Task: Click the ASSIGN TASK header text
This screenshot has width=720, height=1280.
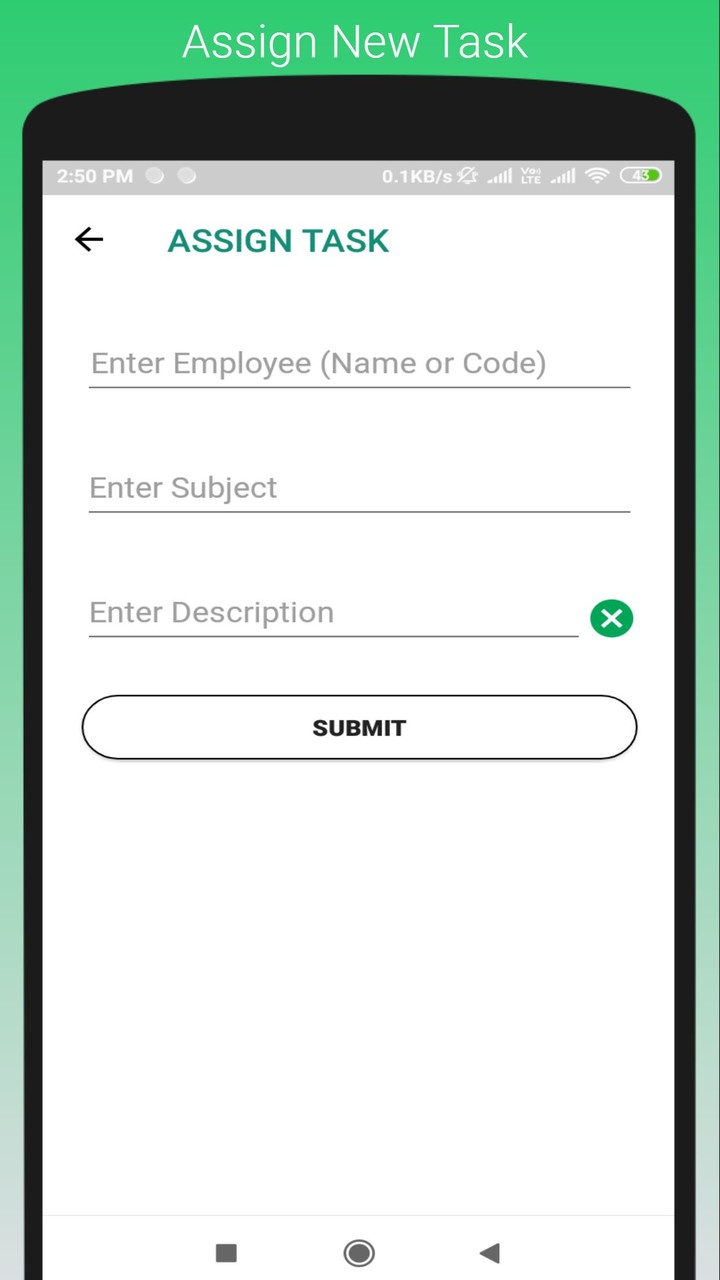Action: pos(278,240)
